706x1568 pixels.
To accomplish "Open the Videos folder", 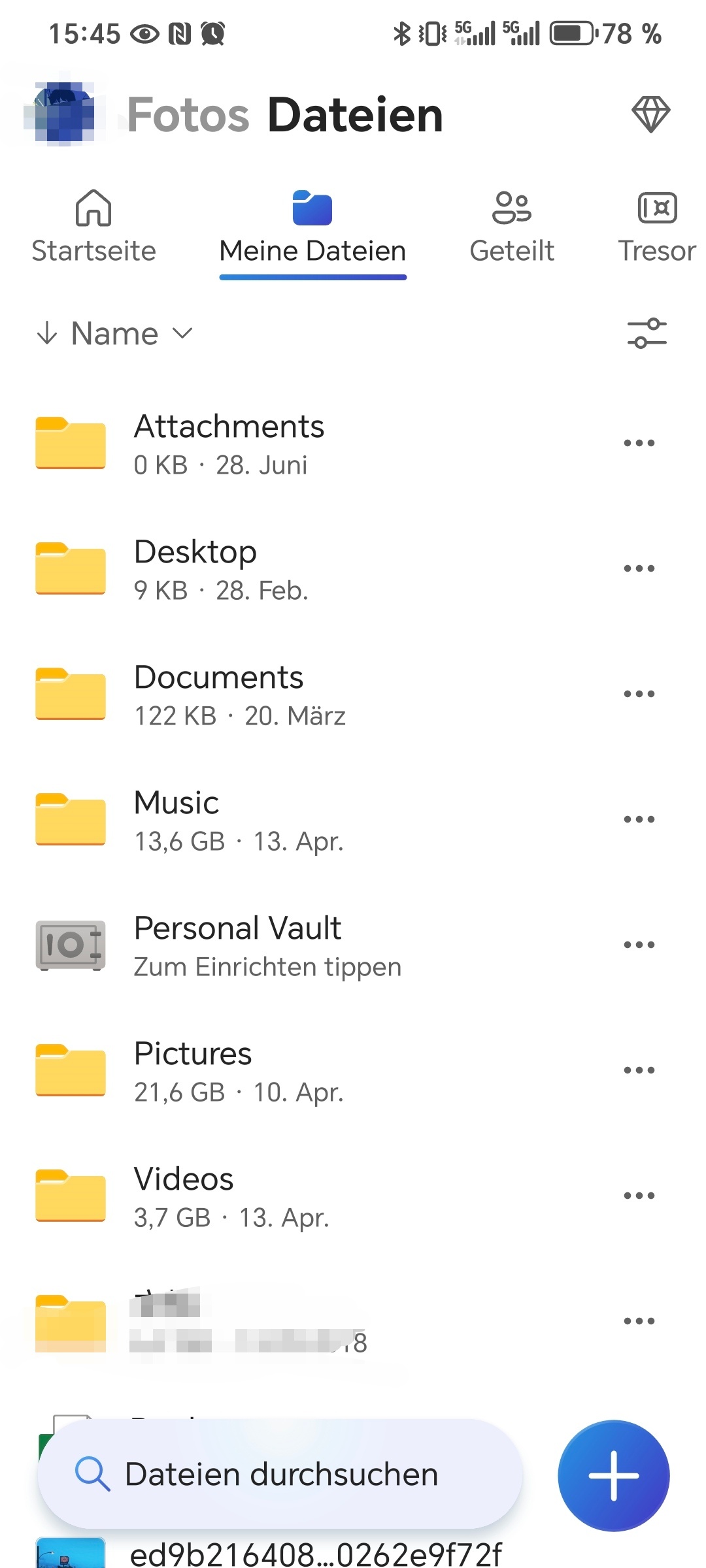I will tap(184, 1196).
